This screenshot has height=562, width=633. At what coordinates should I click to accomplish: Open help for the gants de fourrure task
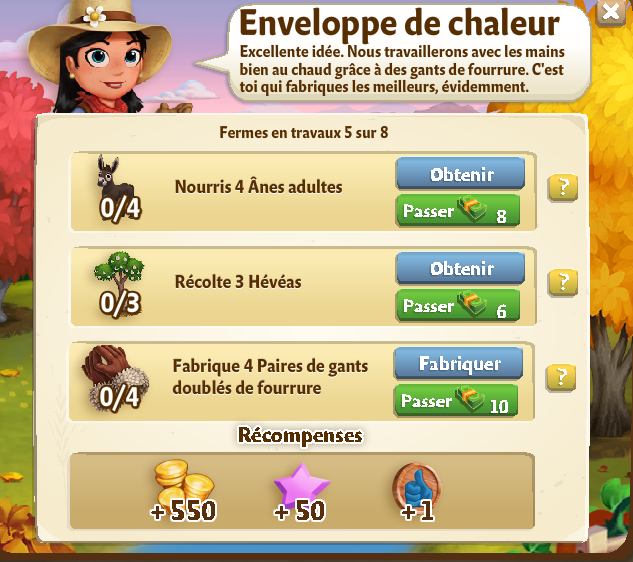(x=561, y=377)
